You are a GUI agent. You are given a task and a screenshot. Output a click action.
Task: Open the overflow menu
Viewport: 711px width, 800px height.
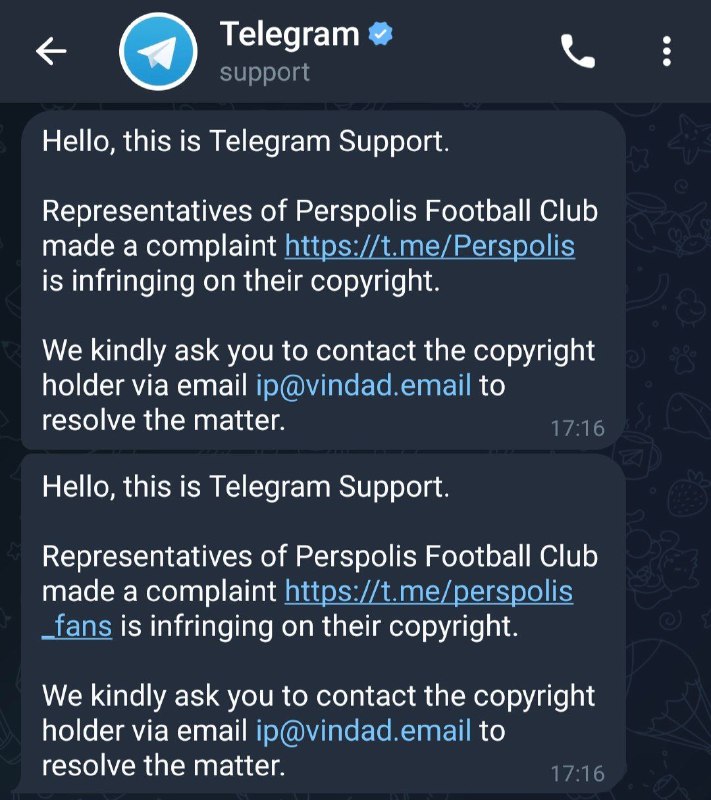667,51
